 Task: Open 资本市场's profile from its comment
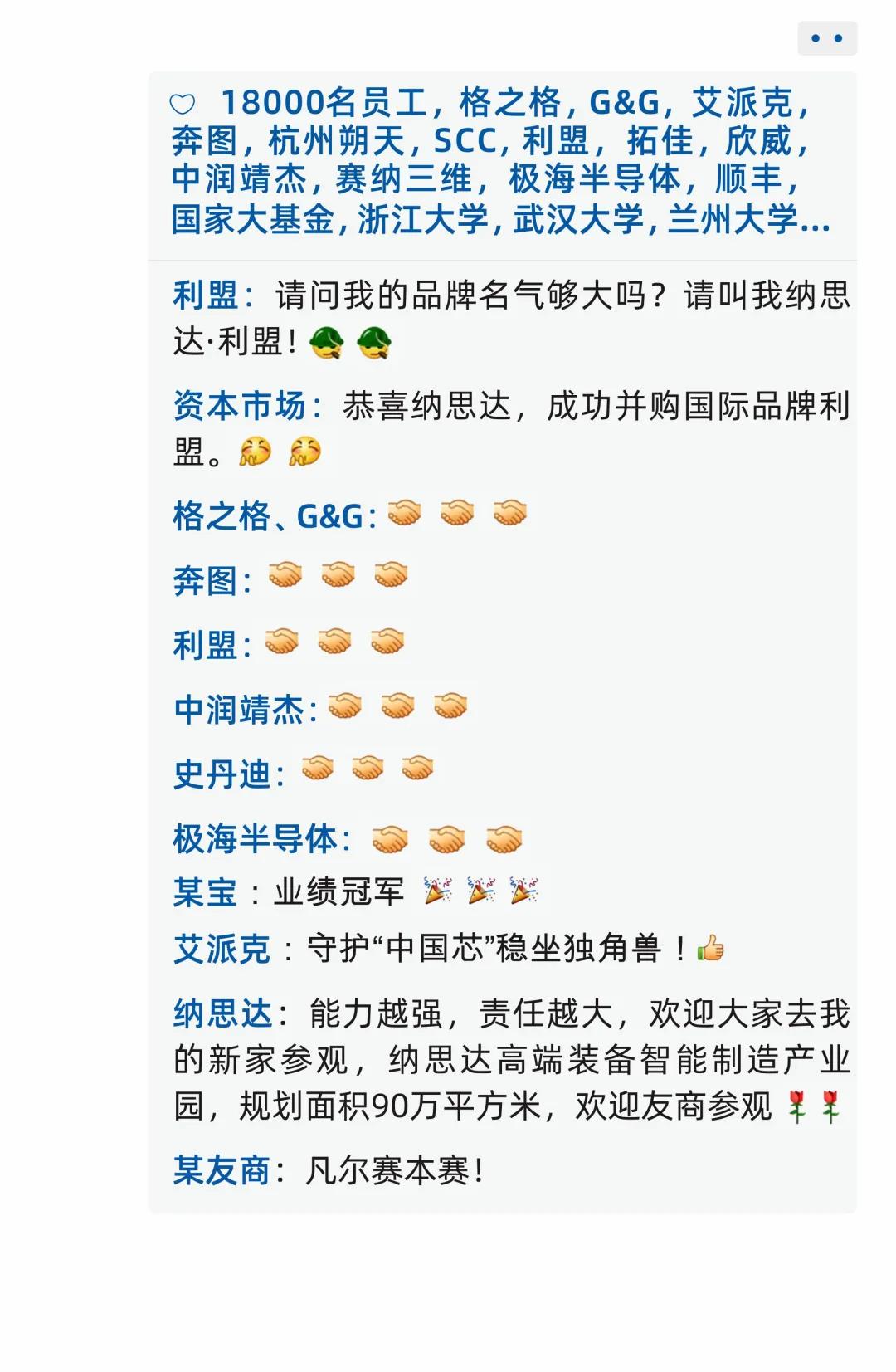point(239,407)
